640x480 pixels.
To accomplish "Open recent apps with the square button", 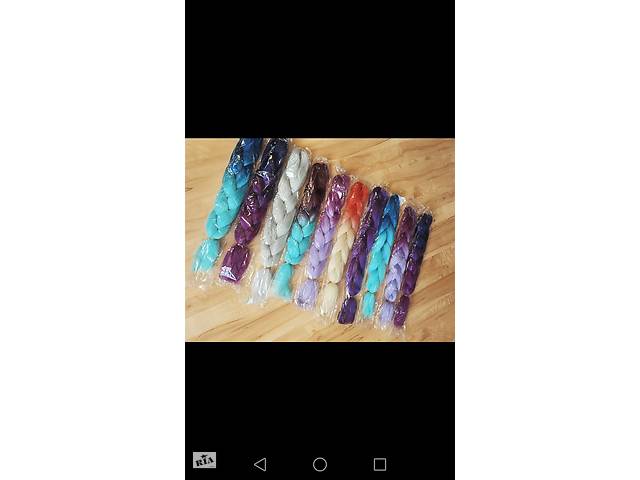I will (380, 464).
